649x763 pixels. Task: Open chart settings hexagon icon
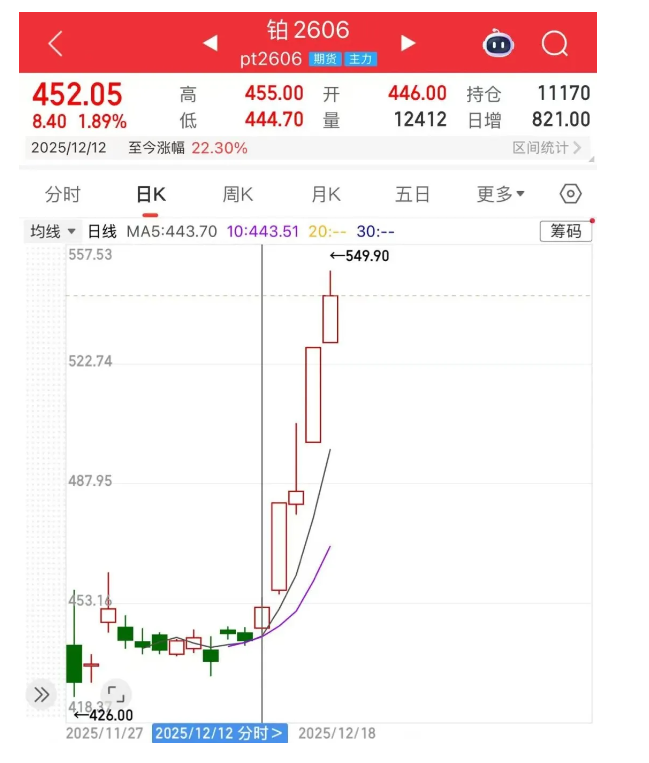(570, 194)
